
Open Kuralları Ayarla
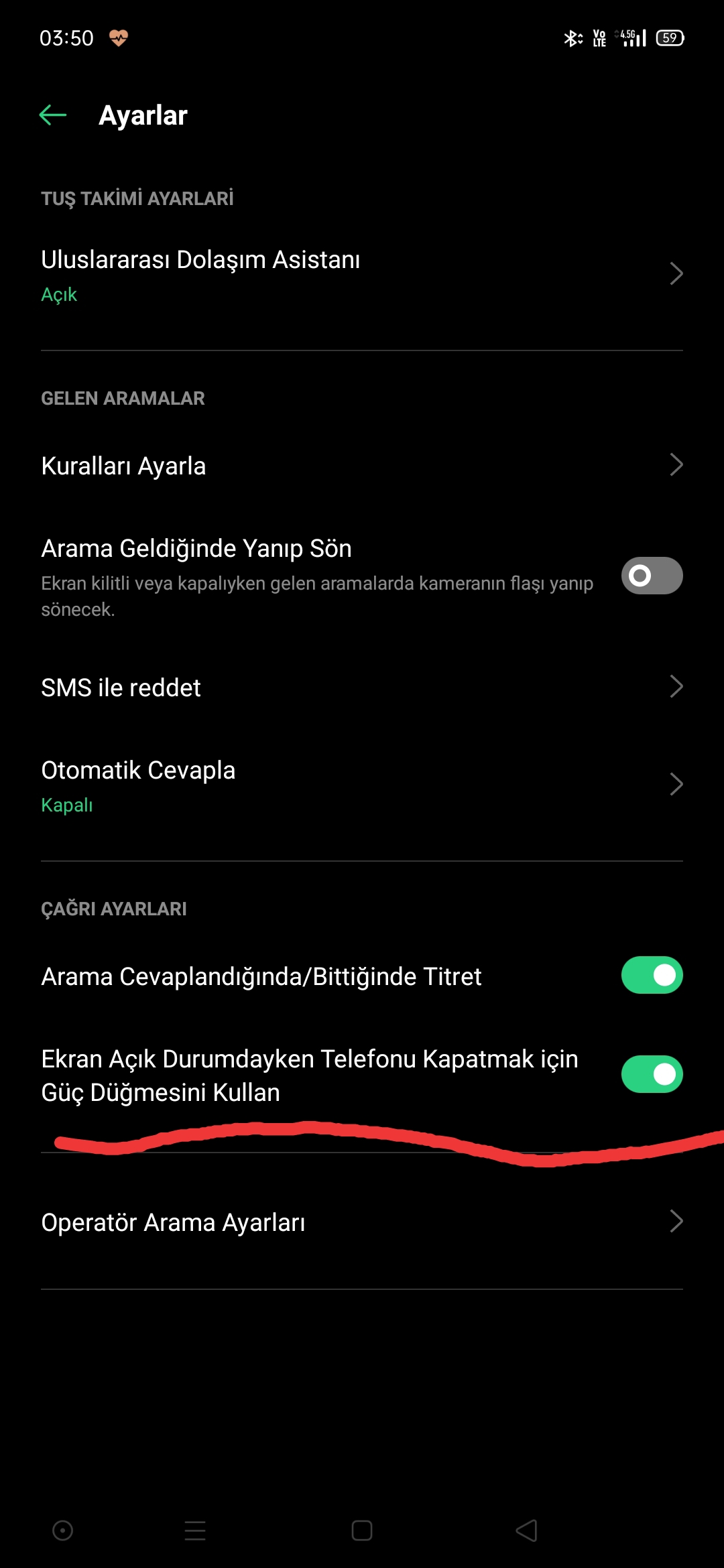coord(362,465)
